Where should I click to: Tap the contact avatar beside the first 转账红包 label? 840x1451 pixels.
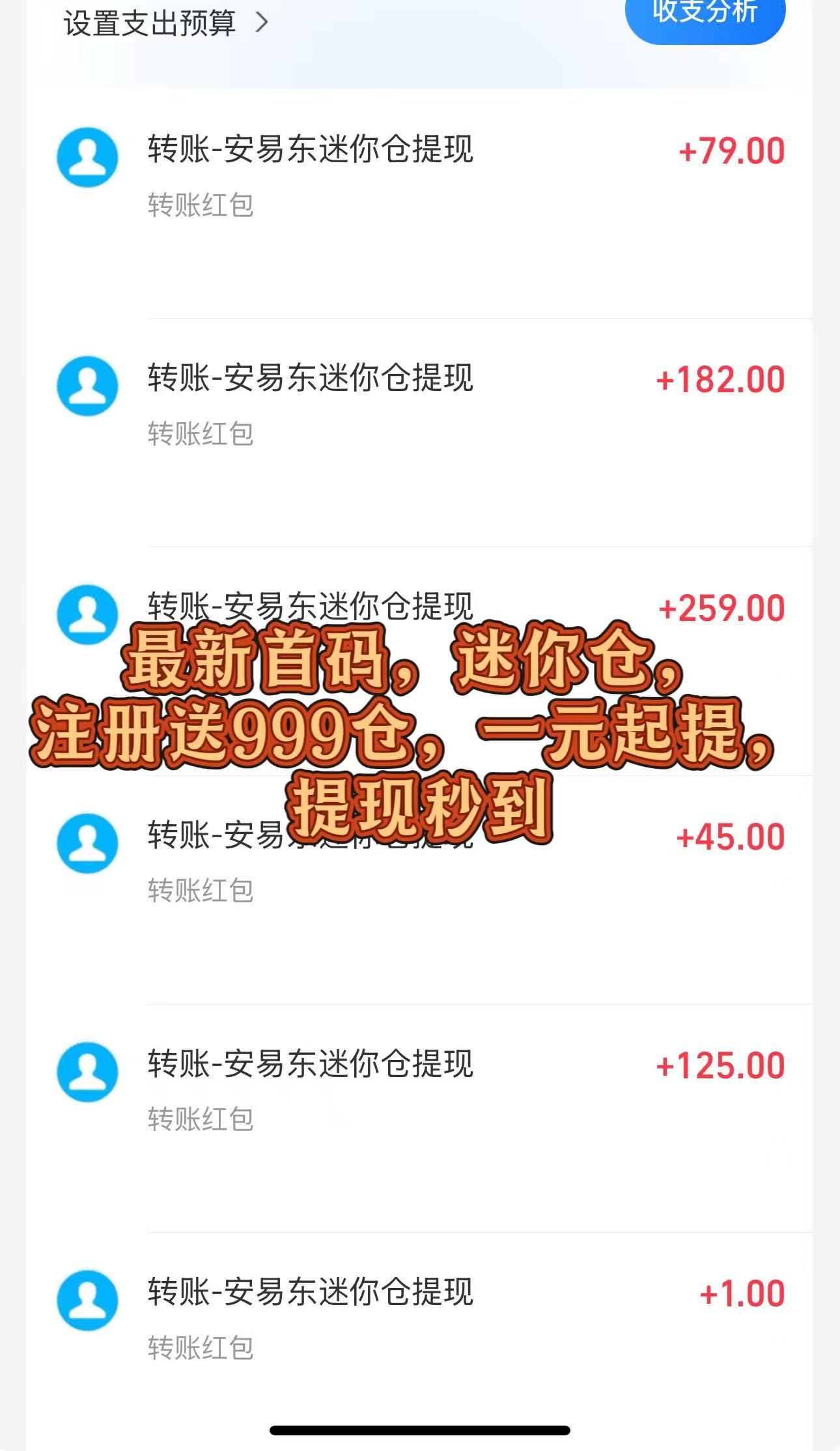click(x=87, y=156)
